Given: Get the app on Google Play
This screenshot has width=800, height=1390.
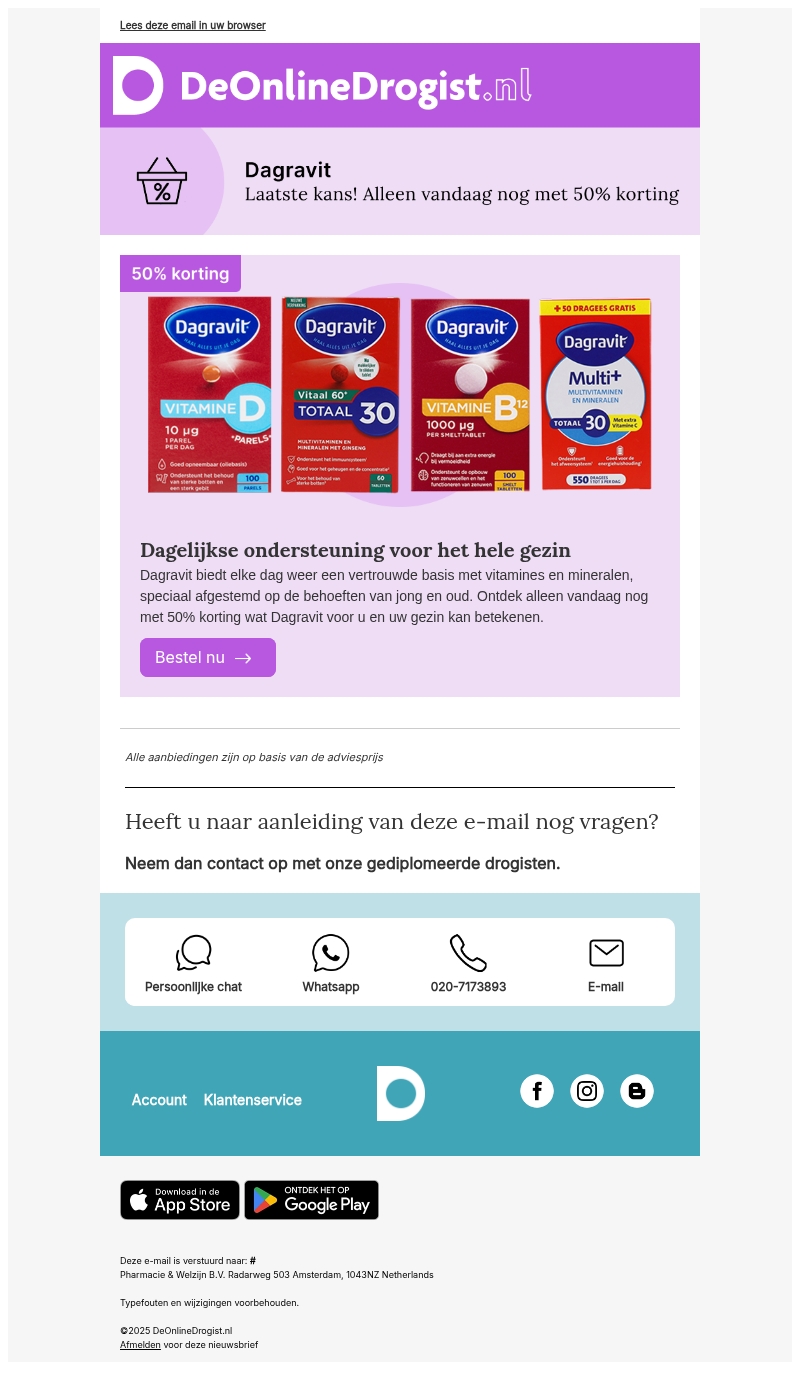Looking at the screenshot, I should (311, 1200).
